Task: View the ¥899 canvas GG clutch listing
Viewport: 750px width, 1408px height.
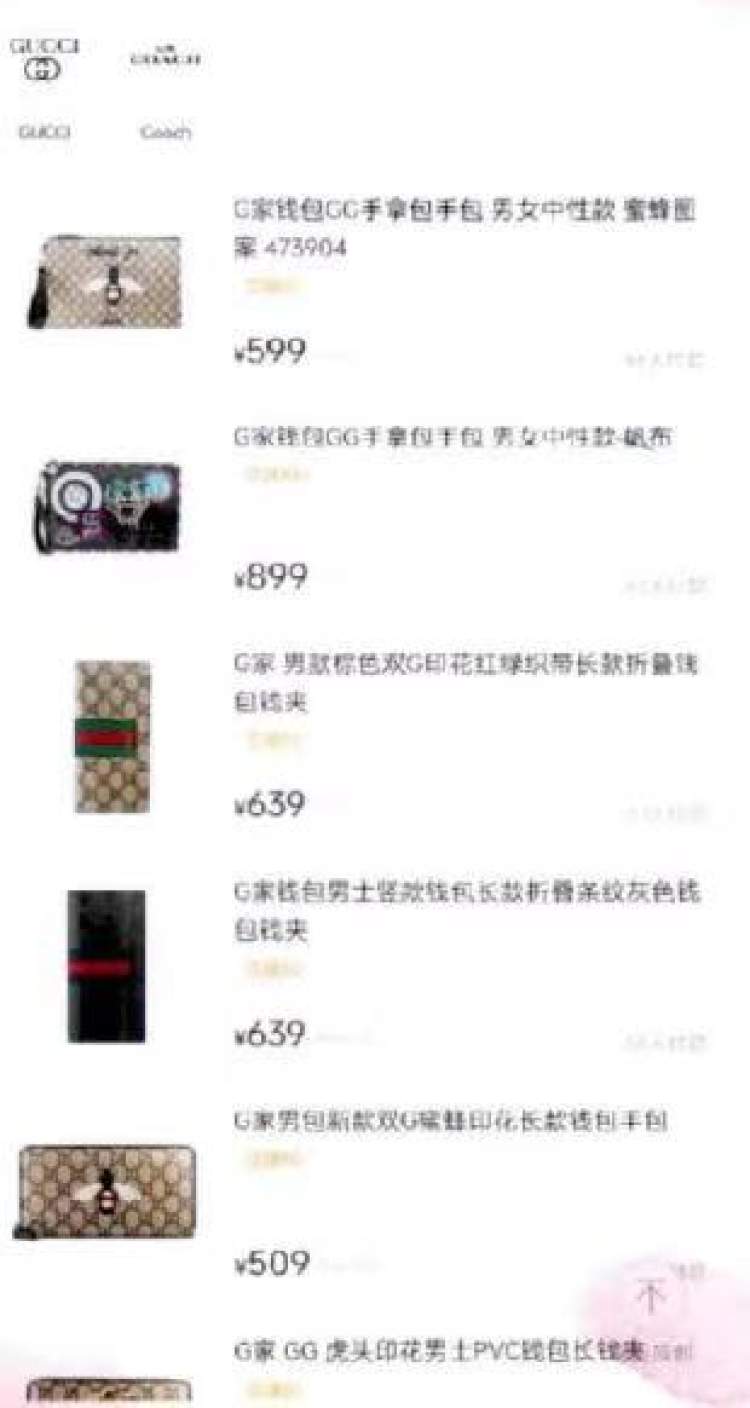Action: 452,438
